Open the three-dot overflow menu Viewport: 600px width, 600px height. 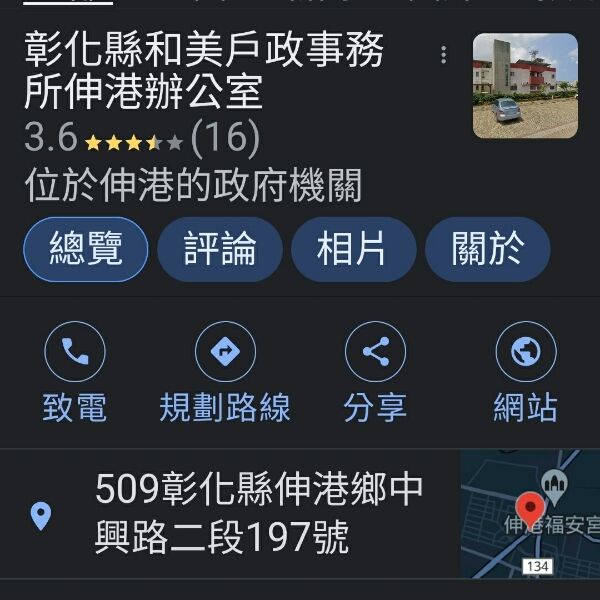[444, 55]
